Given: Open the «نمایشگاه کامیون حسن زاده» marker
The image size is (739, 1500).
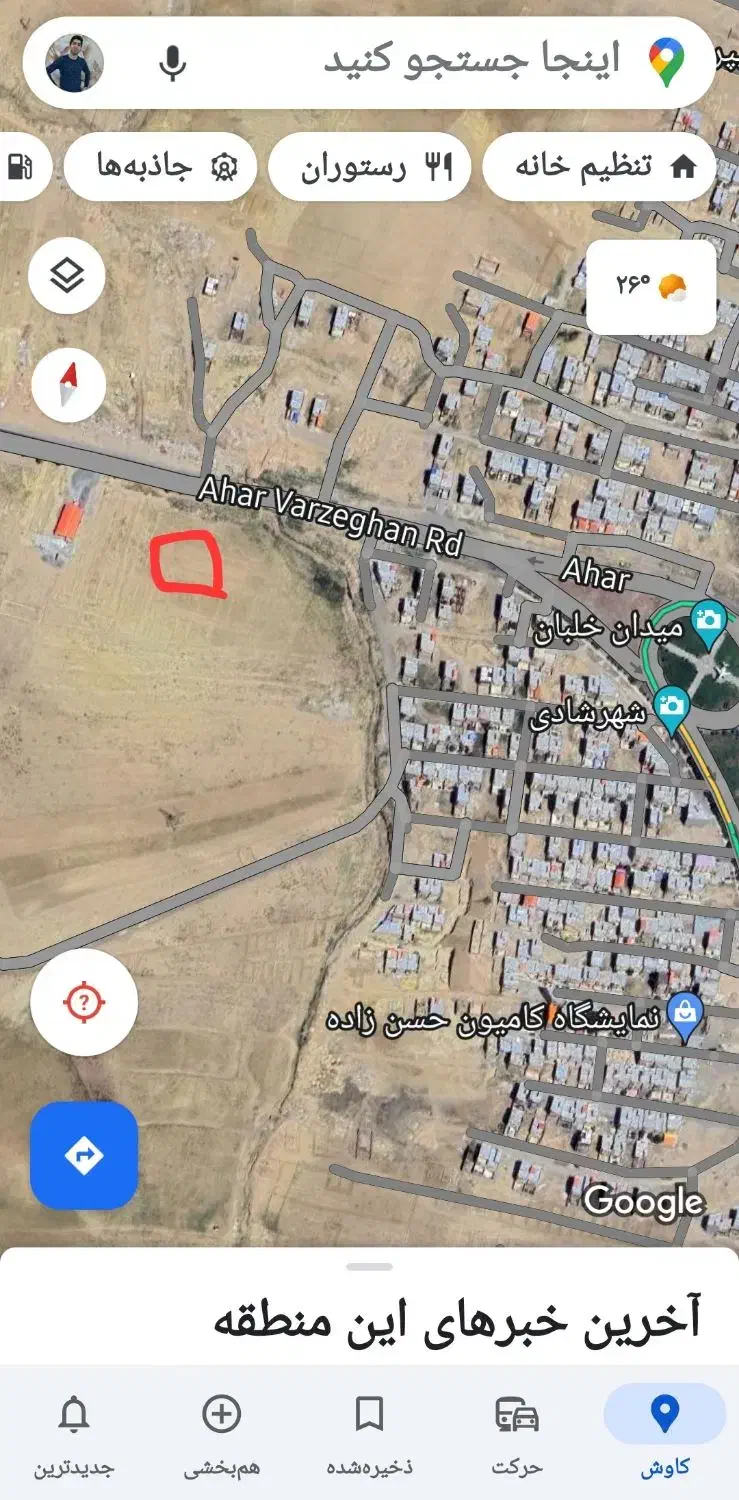Looking at the screenshot, I should (685, 1018).
